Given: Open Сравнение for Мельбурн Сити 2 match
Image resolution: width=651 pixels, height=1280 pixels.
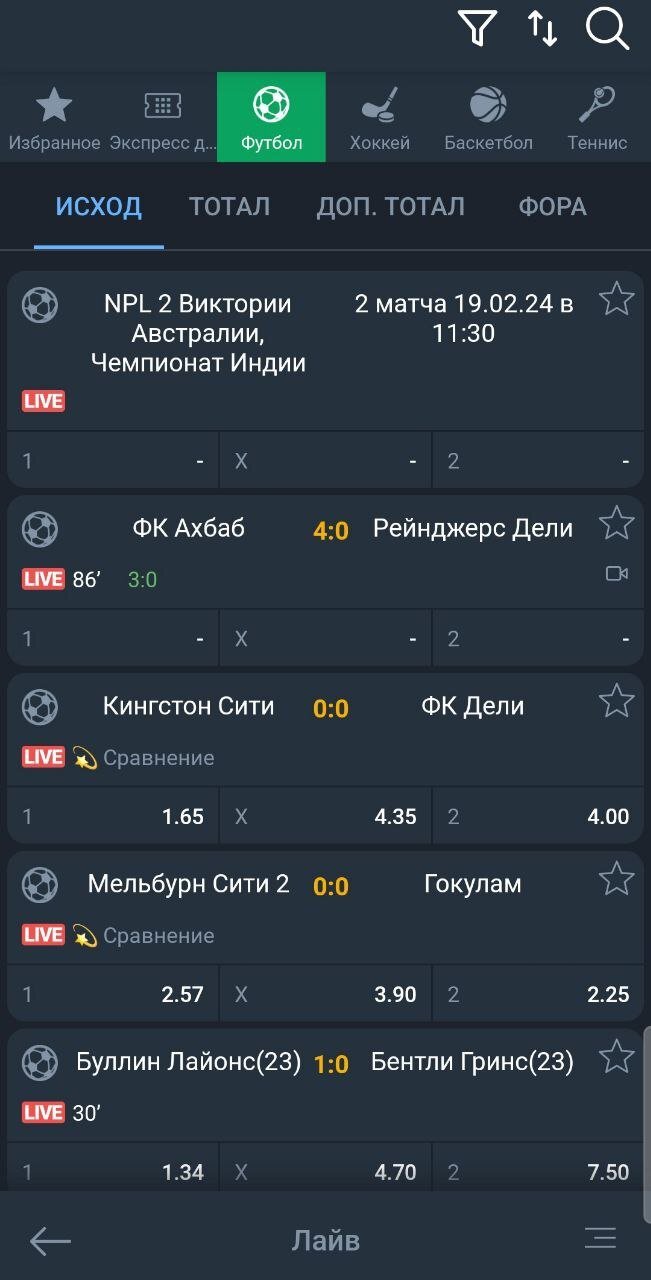Looking at the screenshot, I should (x=158, y=936).
